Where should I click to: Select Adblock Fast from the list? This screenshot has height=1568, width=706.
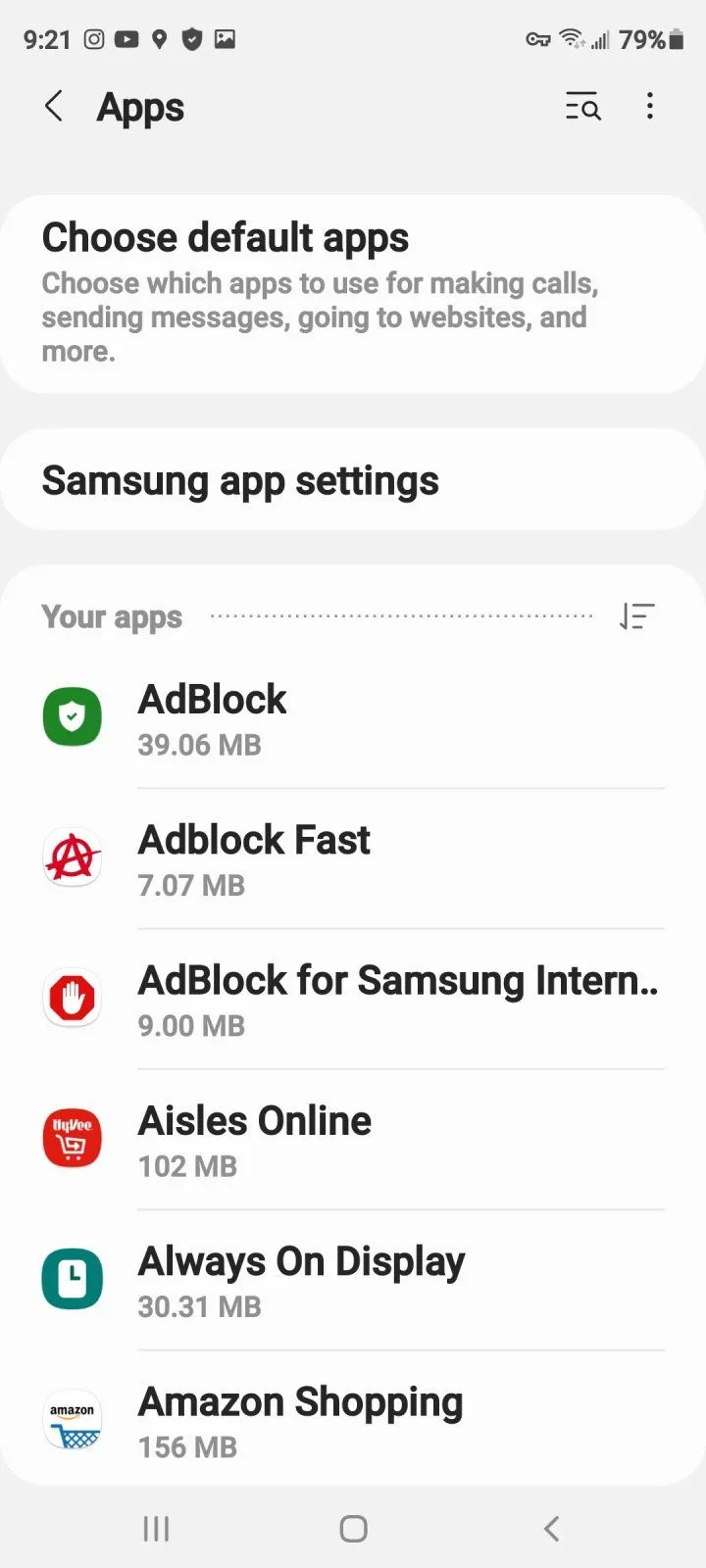click(353, 859)
